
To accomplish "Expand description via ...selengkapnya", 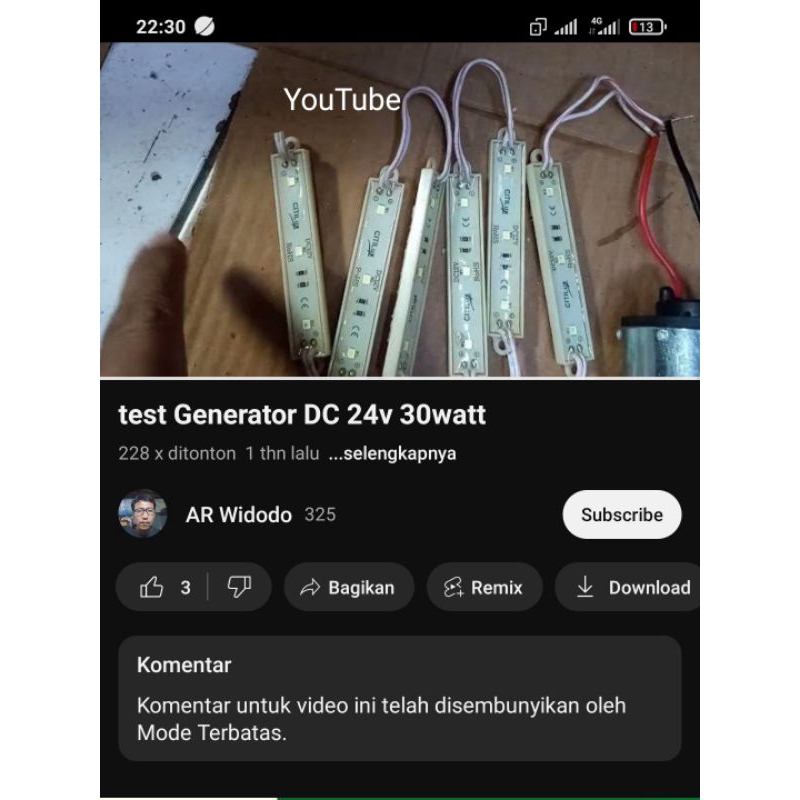I will coord(392,453).
